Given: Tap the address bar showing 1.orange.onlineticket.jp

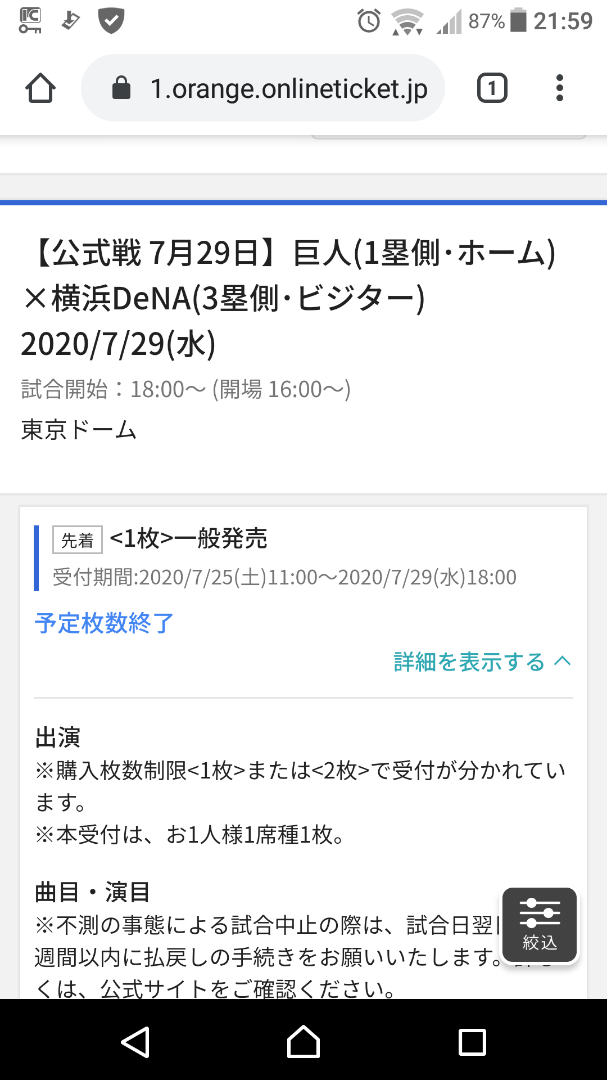Looking at the screenshot, I should point(263,88).
